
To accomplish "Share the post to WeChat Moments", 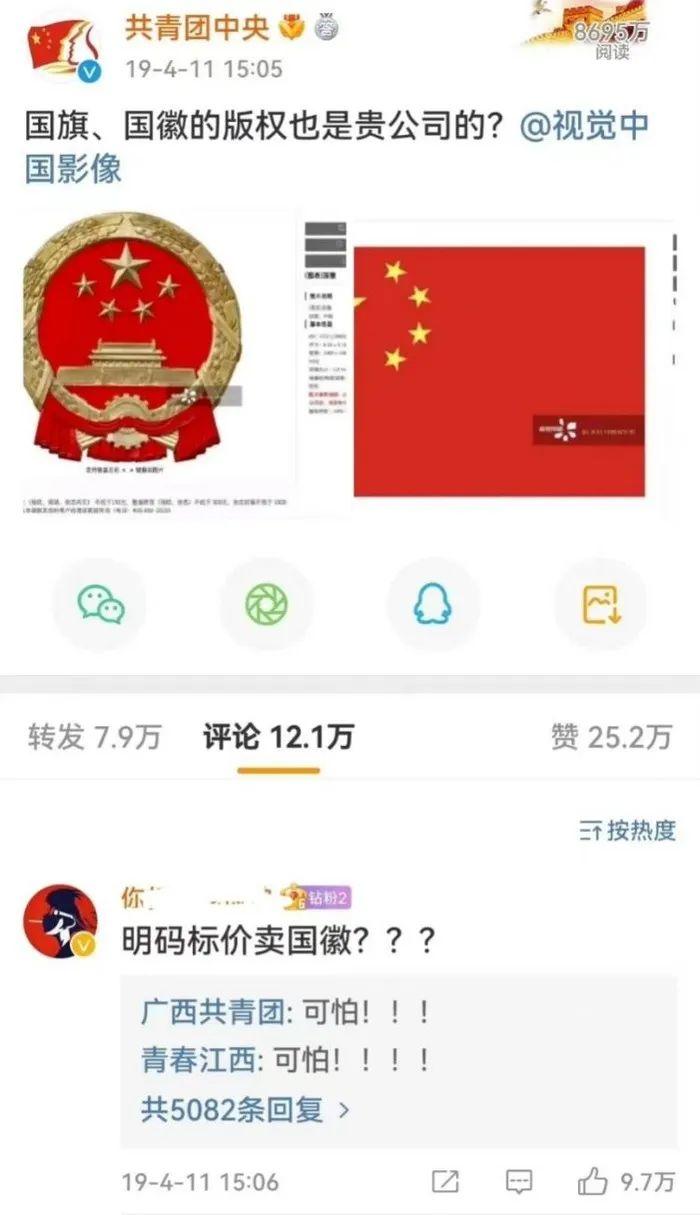I will (266, 604).
